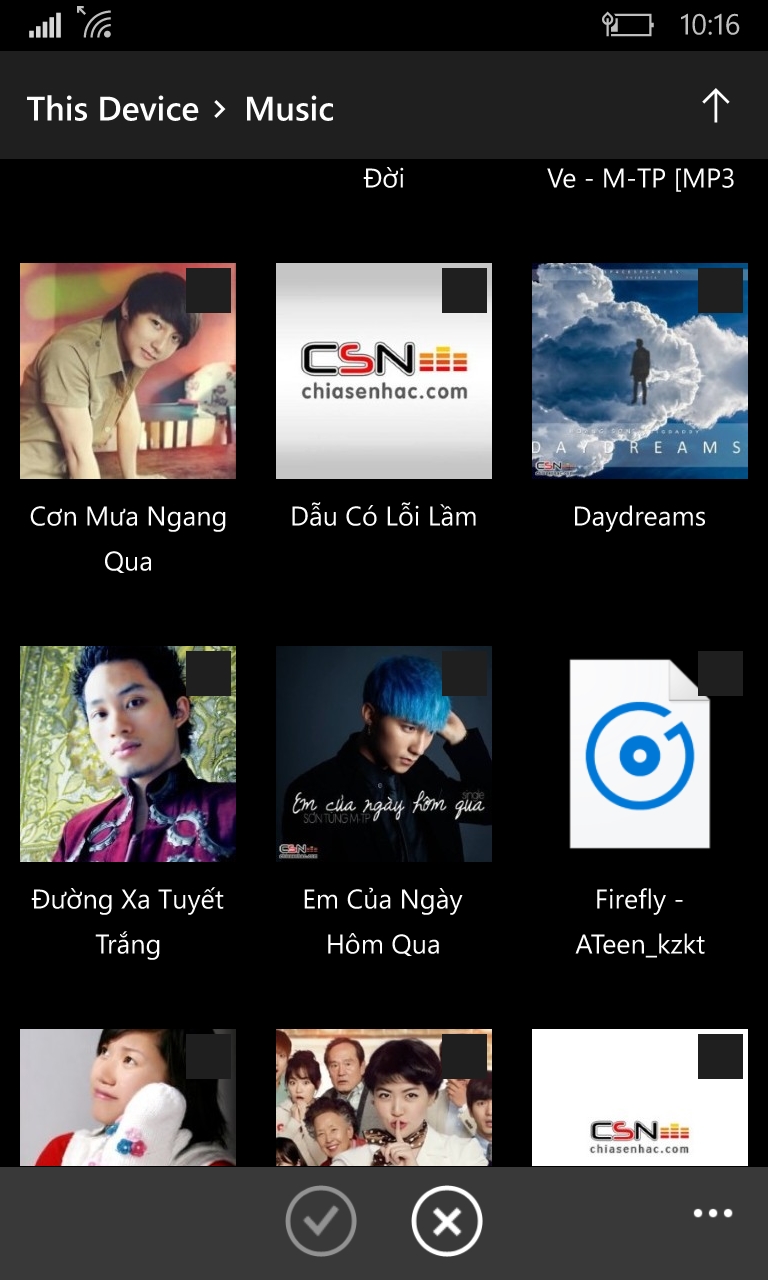Open the ellipsis more options menu
Viewport: 768px width, 1280px height.
[x=712, y=1213]
